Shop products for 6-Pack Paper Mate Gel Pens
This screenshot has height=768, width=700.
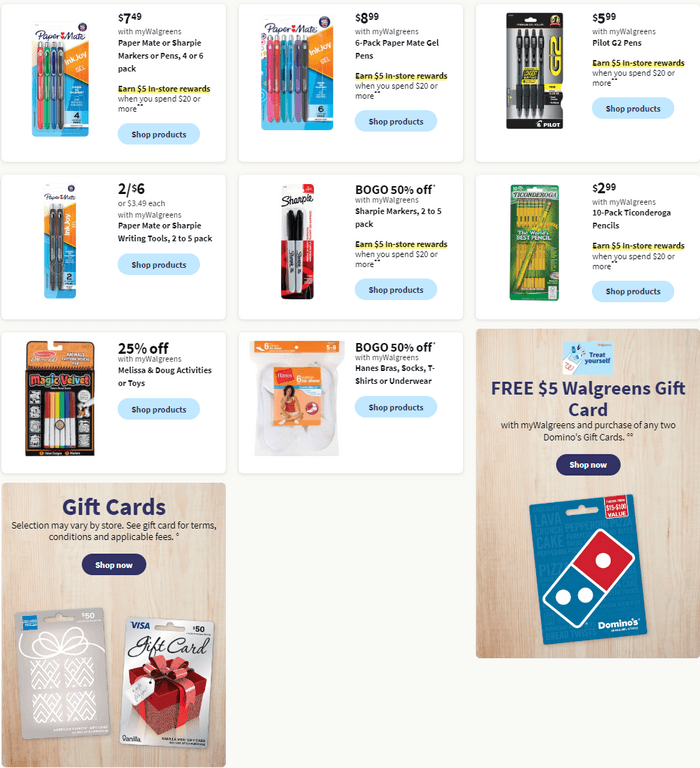coord(395,122)
